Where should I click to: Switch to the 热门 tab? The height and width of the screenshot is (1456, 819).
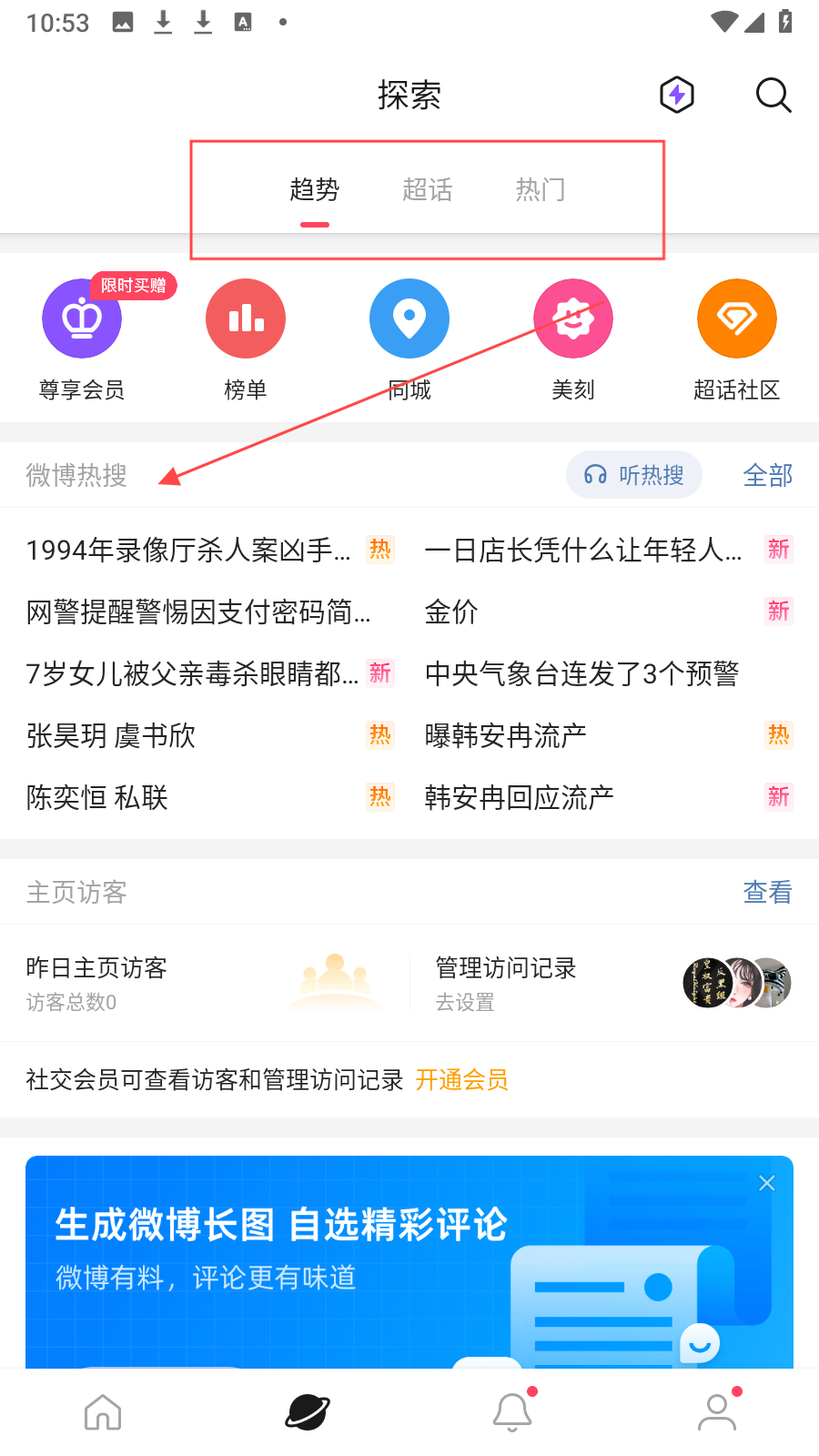pyautogui.click(x=541, y=189)
